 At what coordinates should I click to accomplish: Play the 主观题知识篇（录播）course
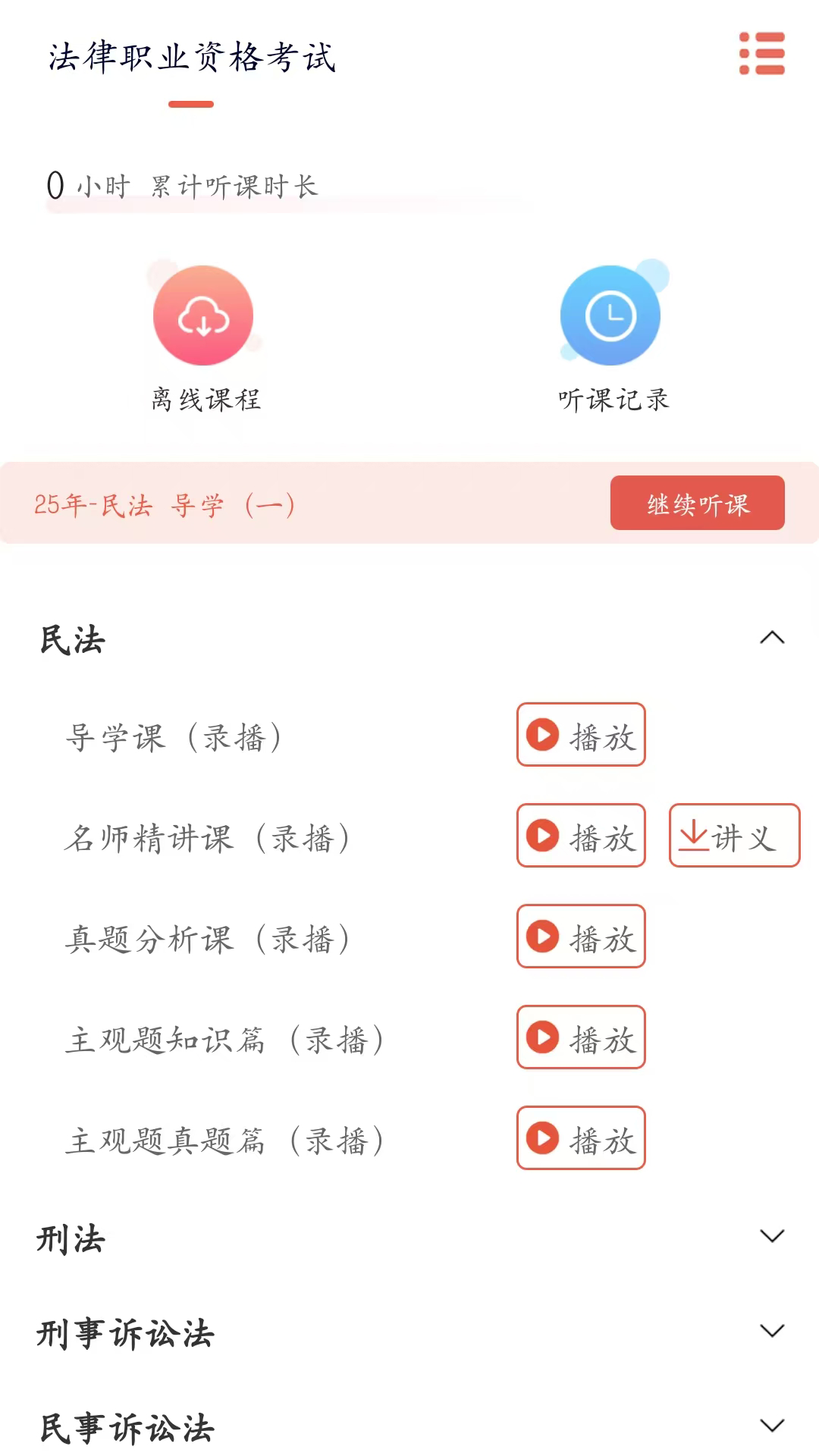click(x=580, y=1037)
